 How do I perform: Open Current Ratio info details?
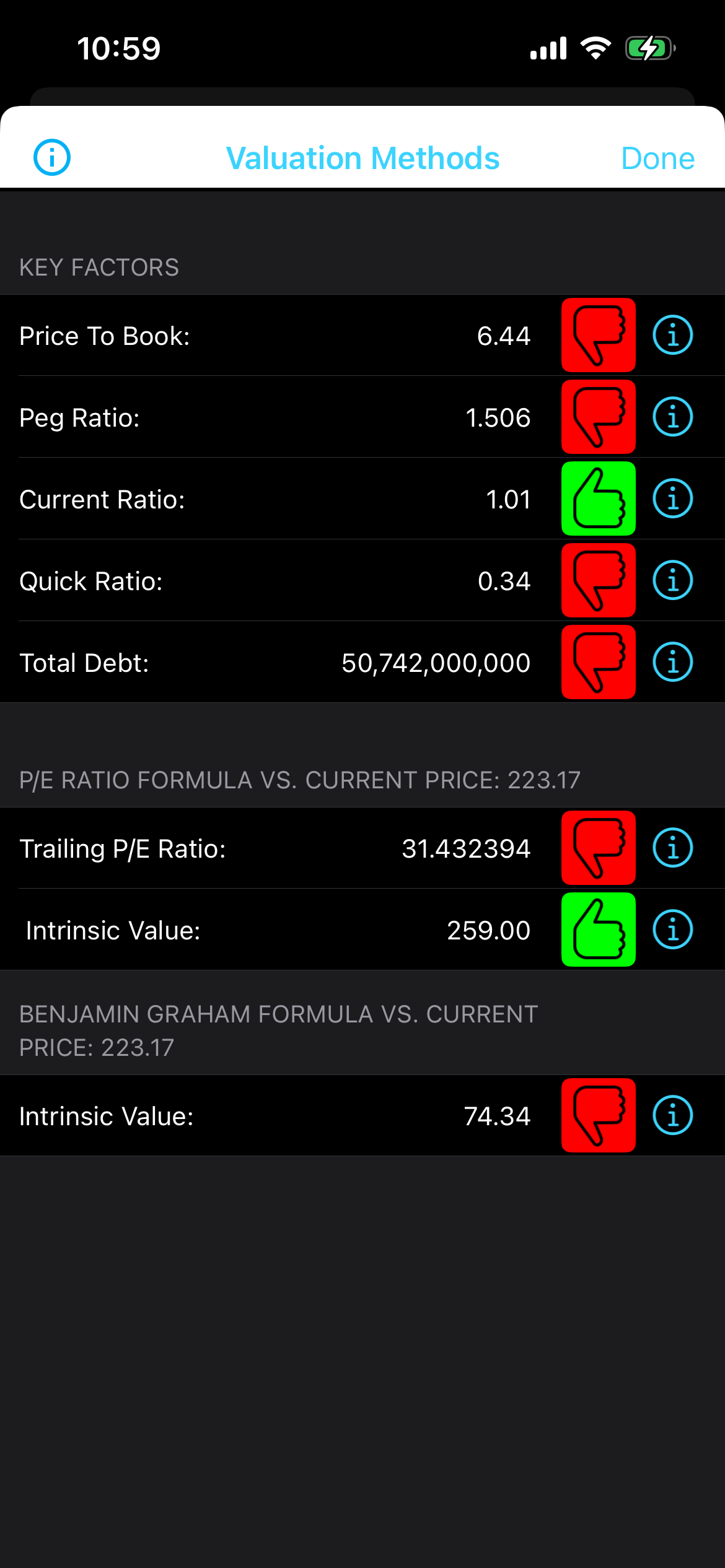(x=672, y=499)
